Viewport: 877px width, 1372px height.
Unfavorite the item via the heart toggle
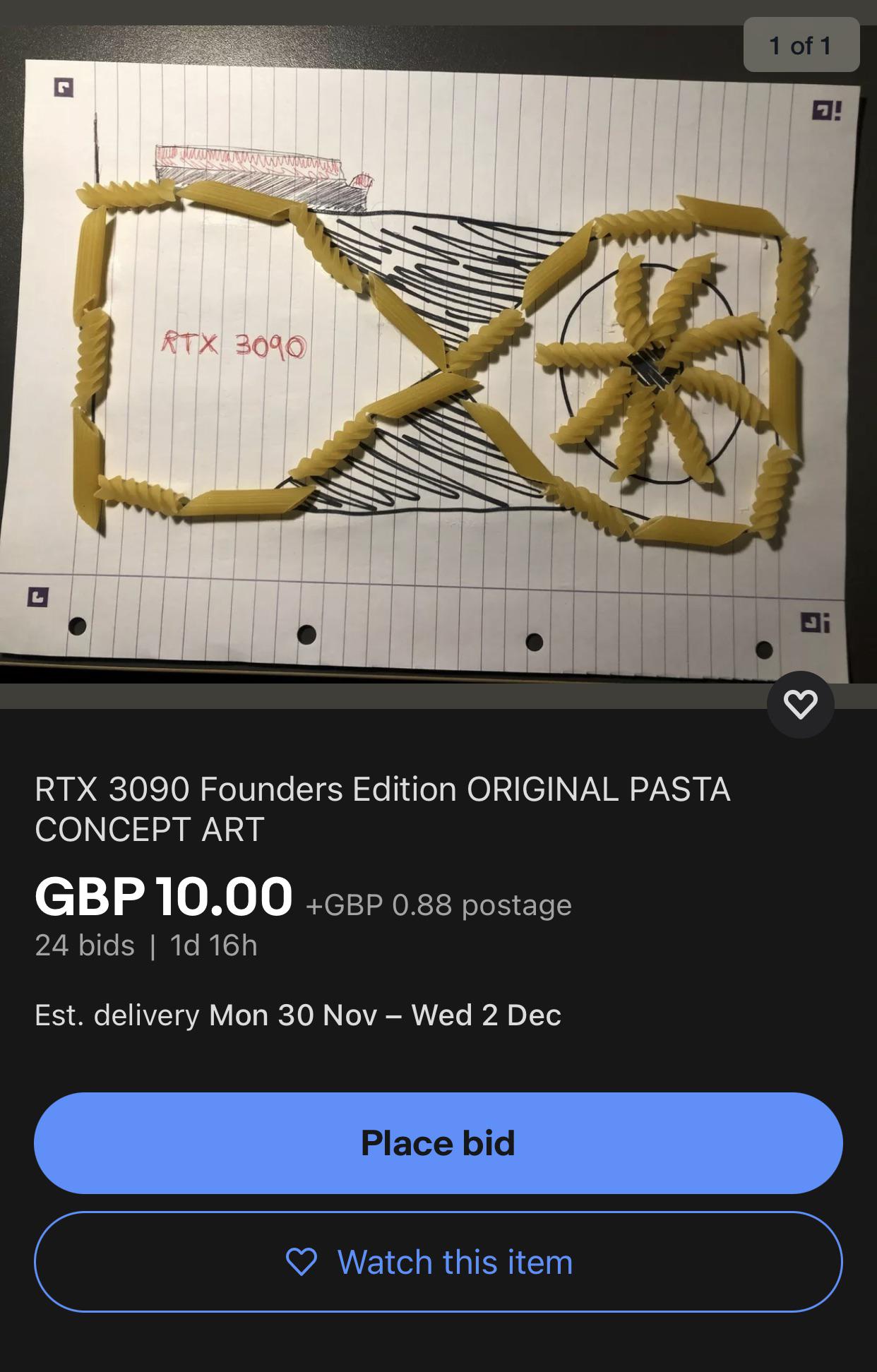click(x=801, y=705)
